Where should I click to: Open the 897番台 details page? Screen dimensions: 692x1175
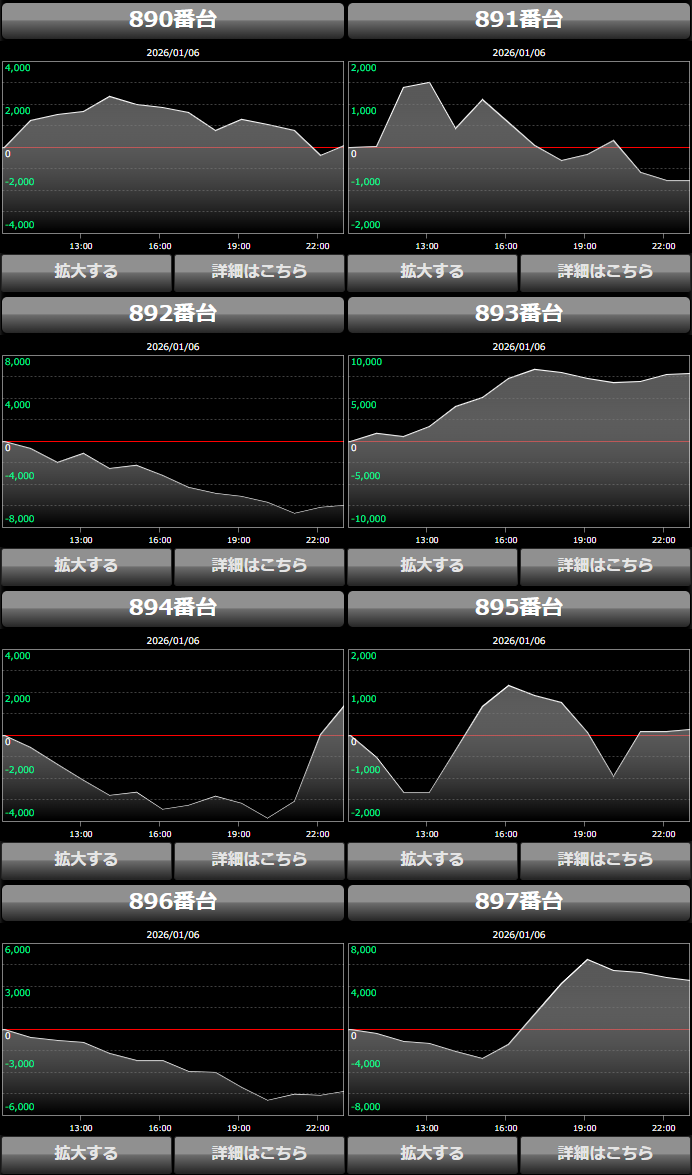point(605,1153)
